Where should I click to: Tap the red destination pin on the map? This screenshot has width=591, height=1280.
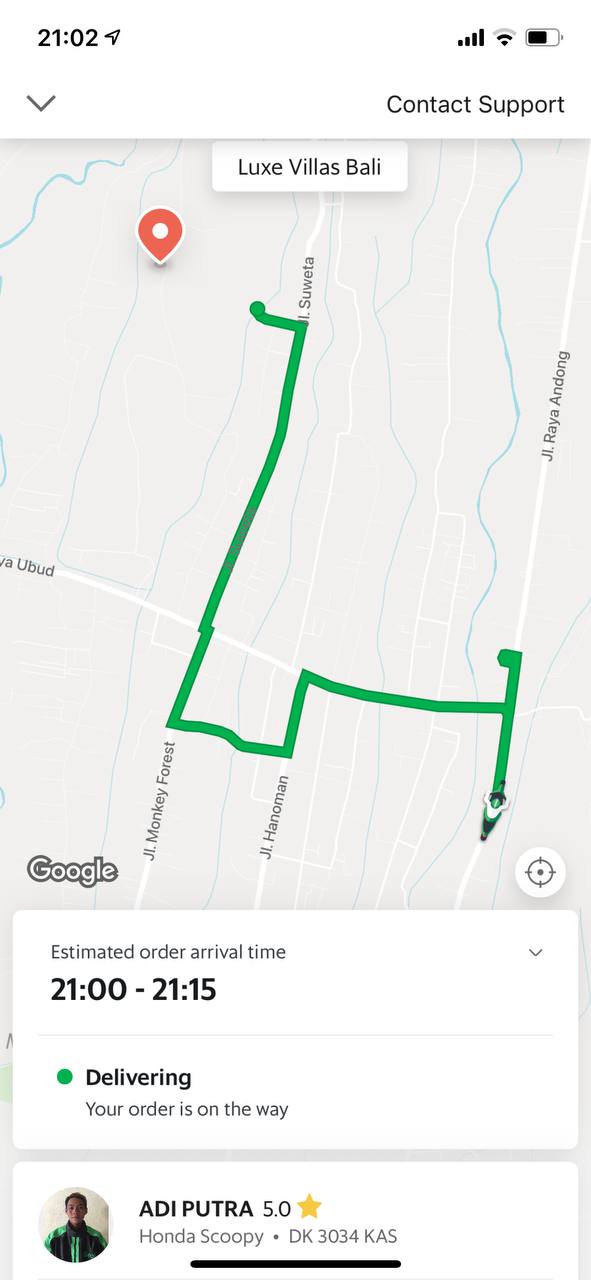(x=160, y=236)
